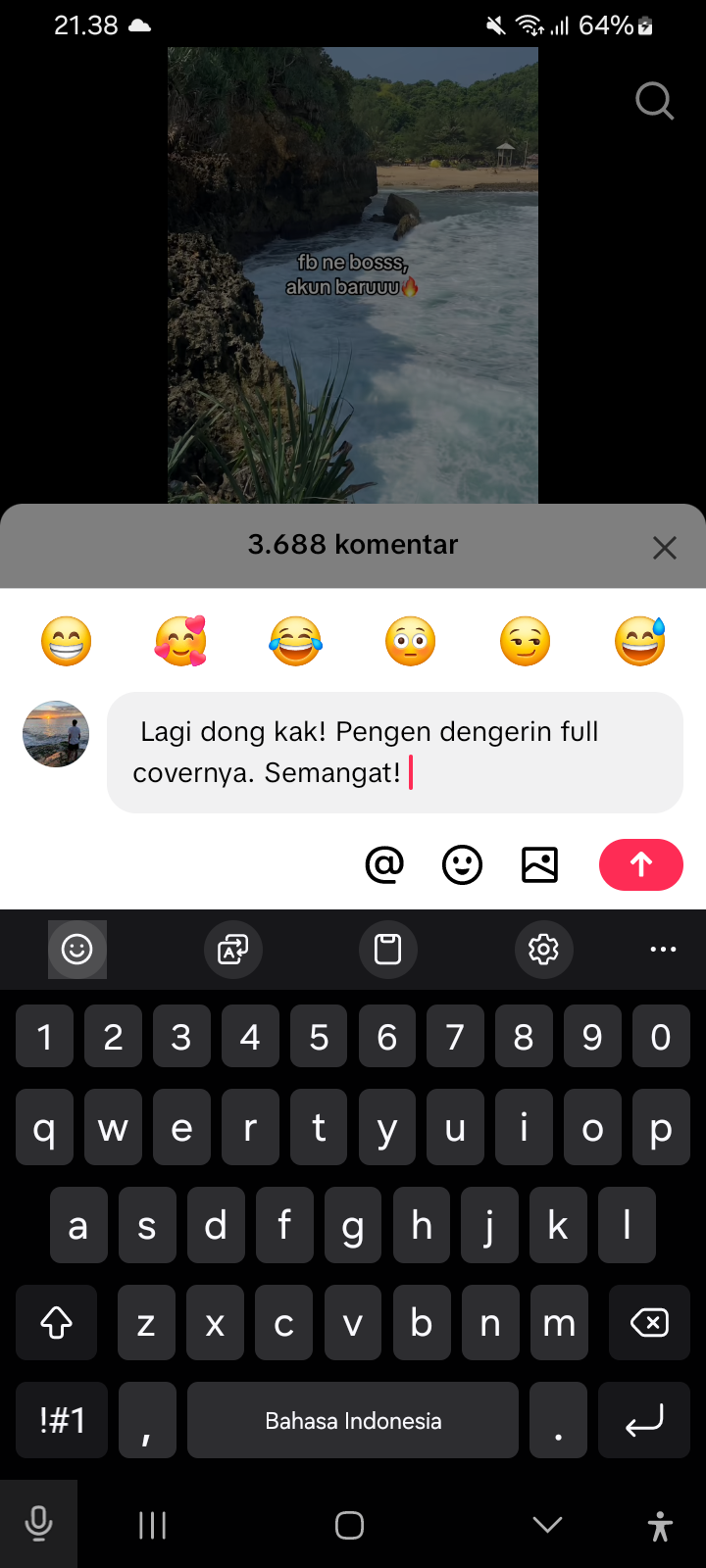Insert the smirking face emoji
This screenshot has width=706, height=1568.
(x=525, y=642)
